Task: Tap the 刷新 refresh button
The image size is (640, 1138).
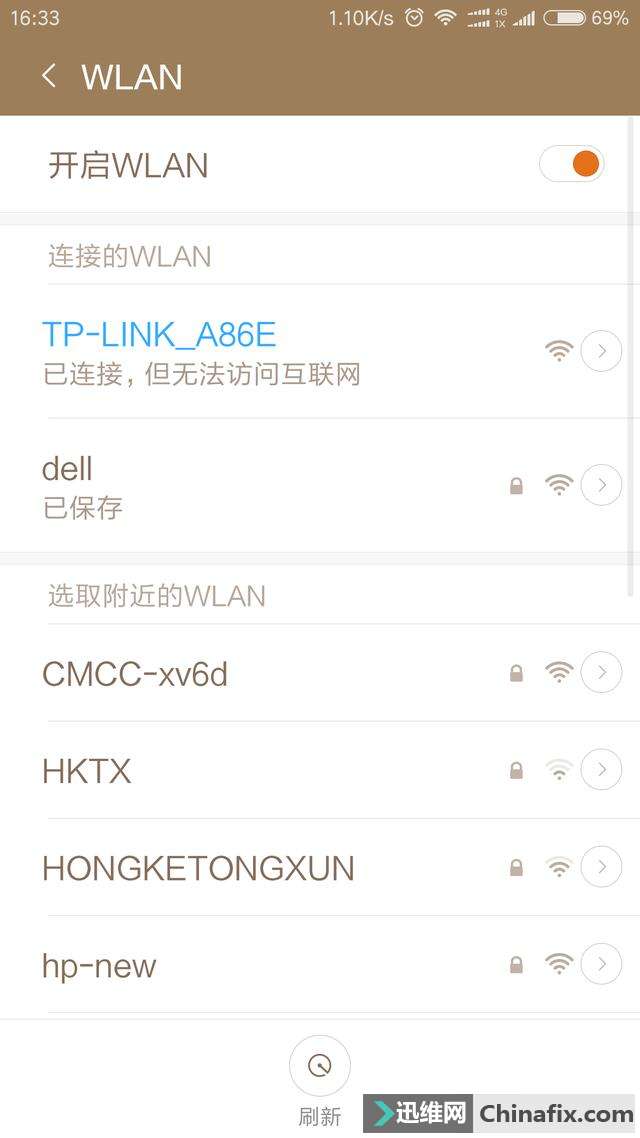Action: point(320,1066)
